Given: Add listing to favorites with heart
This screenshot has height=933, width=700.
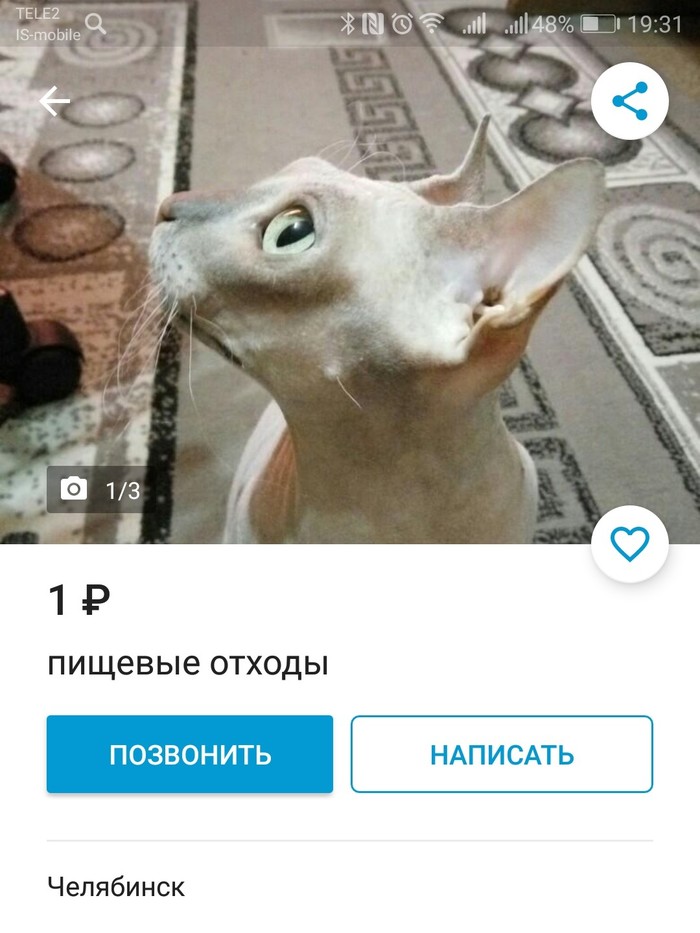Looking at the screenshot, I should (x=630, y=544).
